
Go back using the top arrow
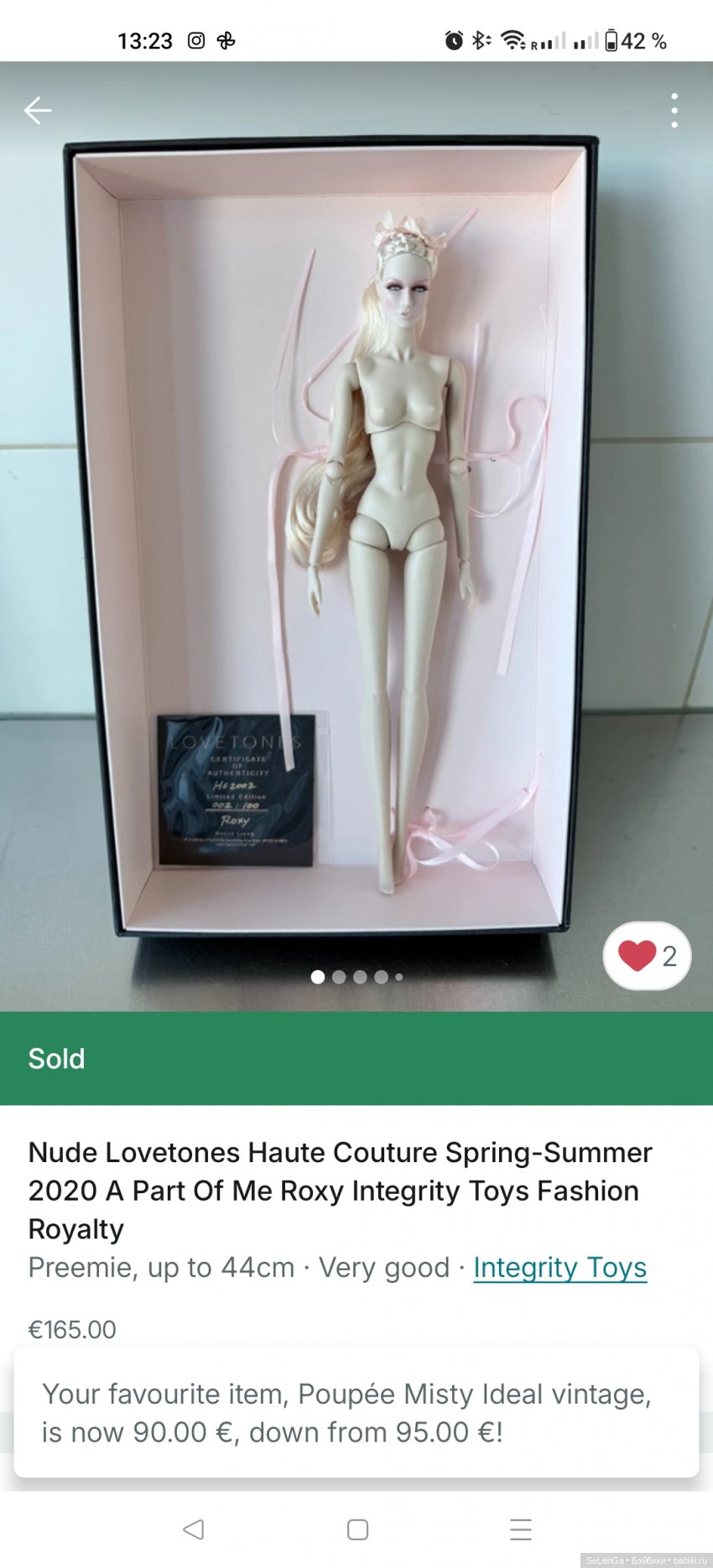point(38,110)
